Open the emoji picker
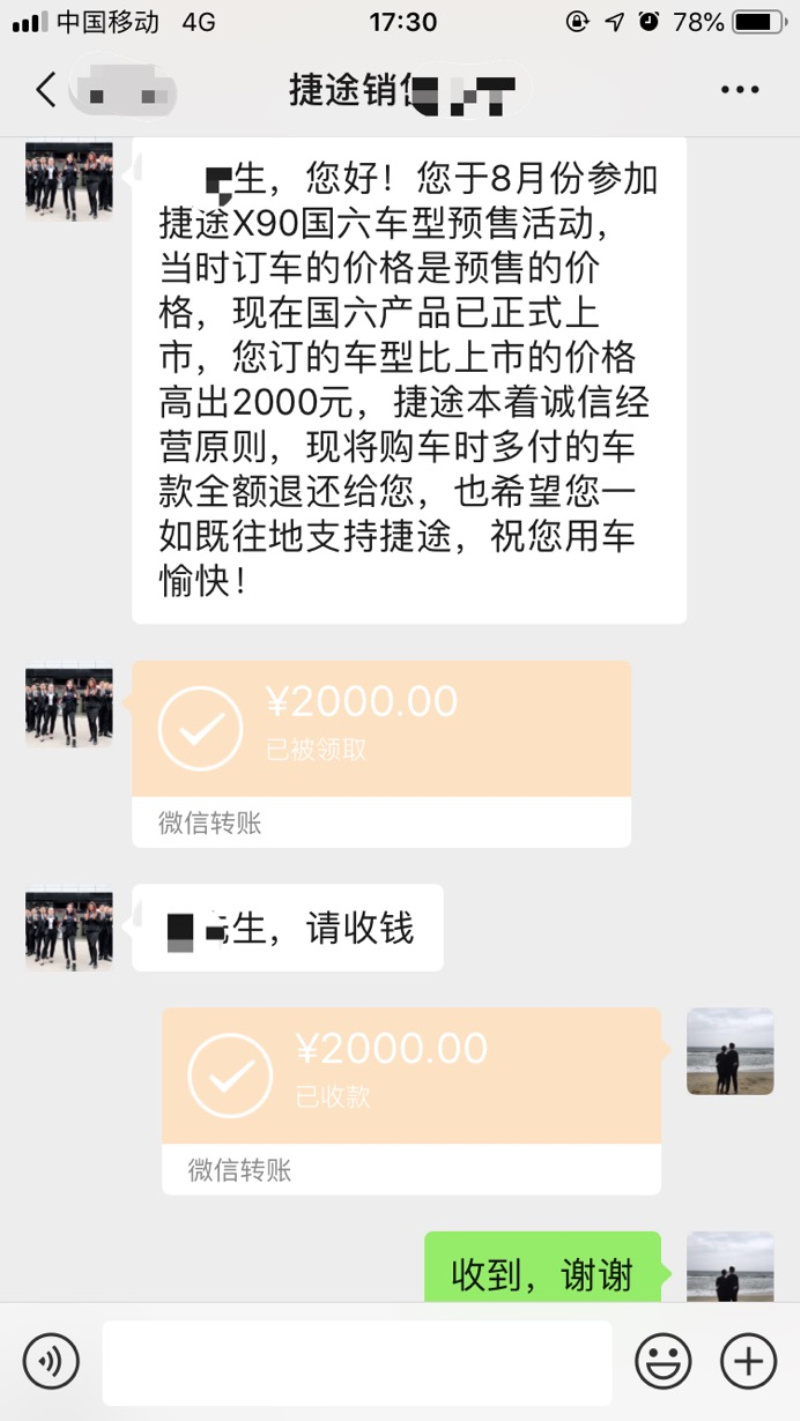Viewport: 800px width, 1421px height. coord(663,1361)
